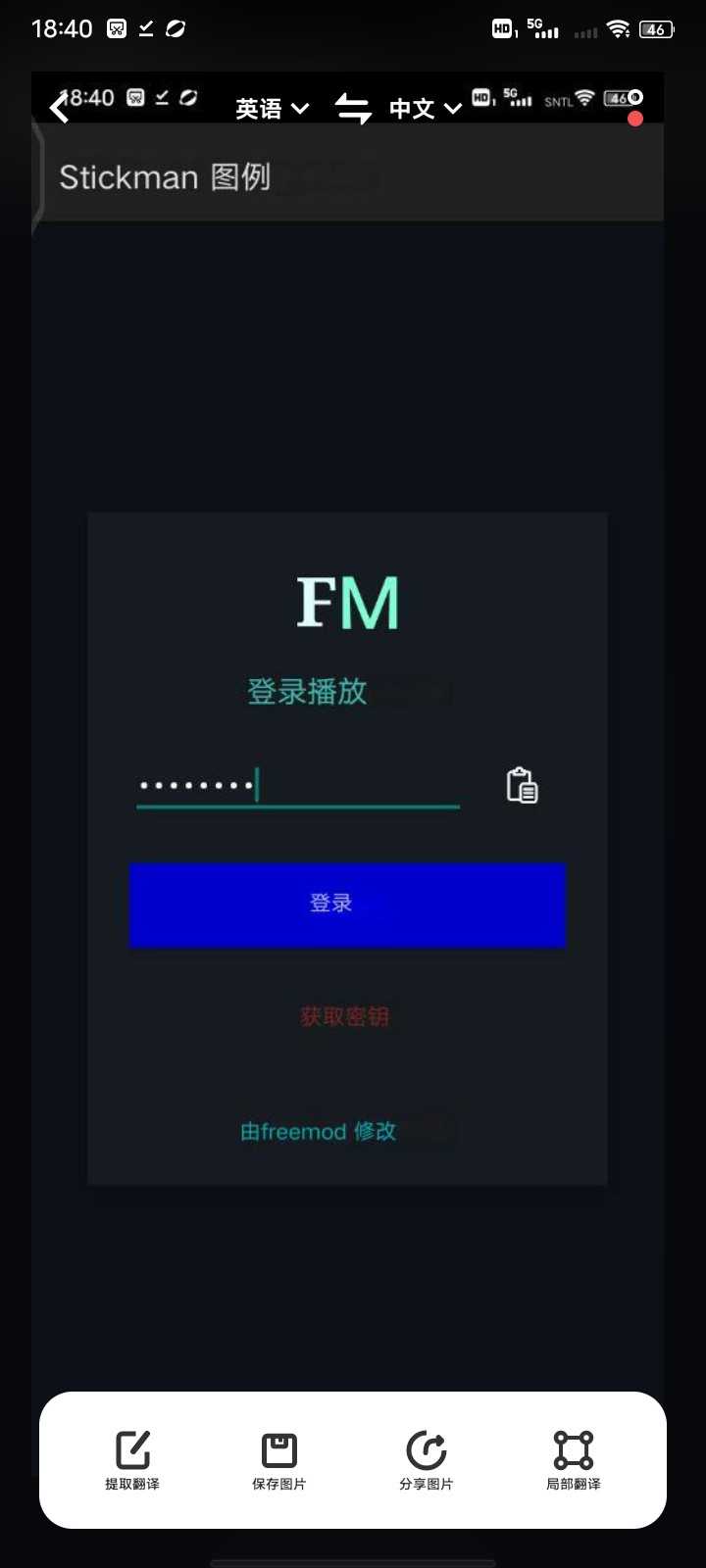Viewport: 706px width, 1568px height.
Task: Share the image via 分享图片
Action: (427, 1459)
